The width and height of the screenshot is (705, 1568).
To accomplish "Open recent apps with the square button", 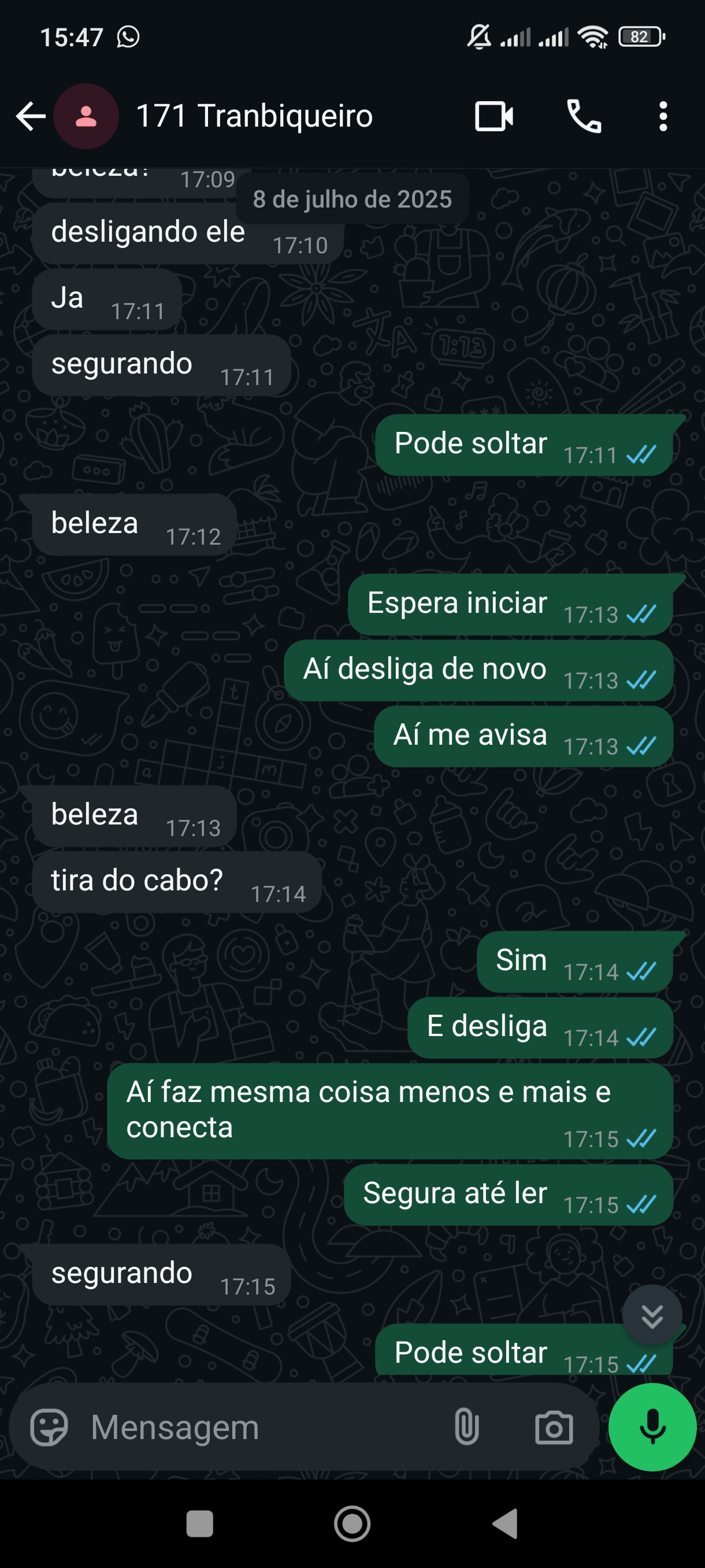I will point(199,1524).
